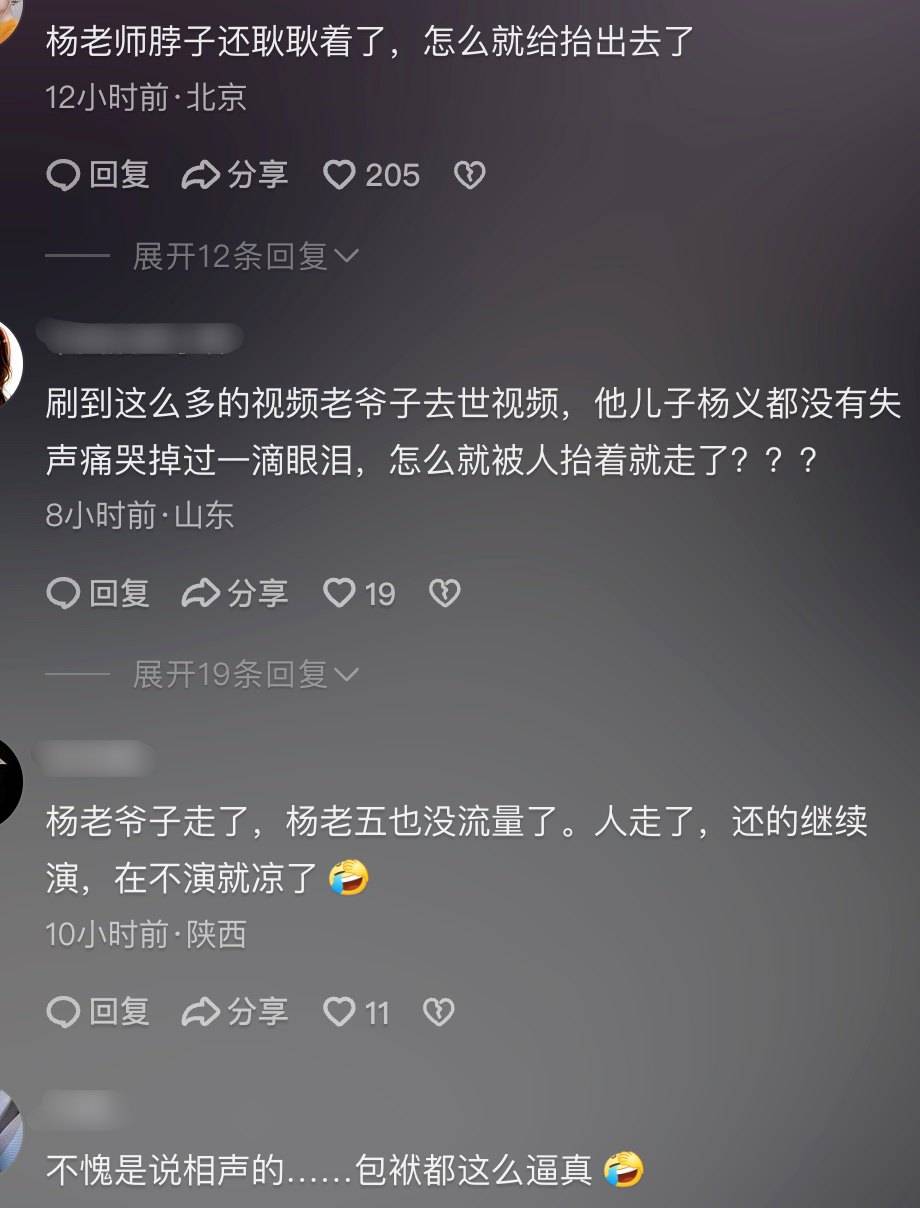The height and width of the screenshot is (1208, 920).
Task: Dislike the 山东 comment
Action: 444,594
